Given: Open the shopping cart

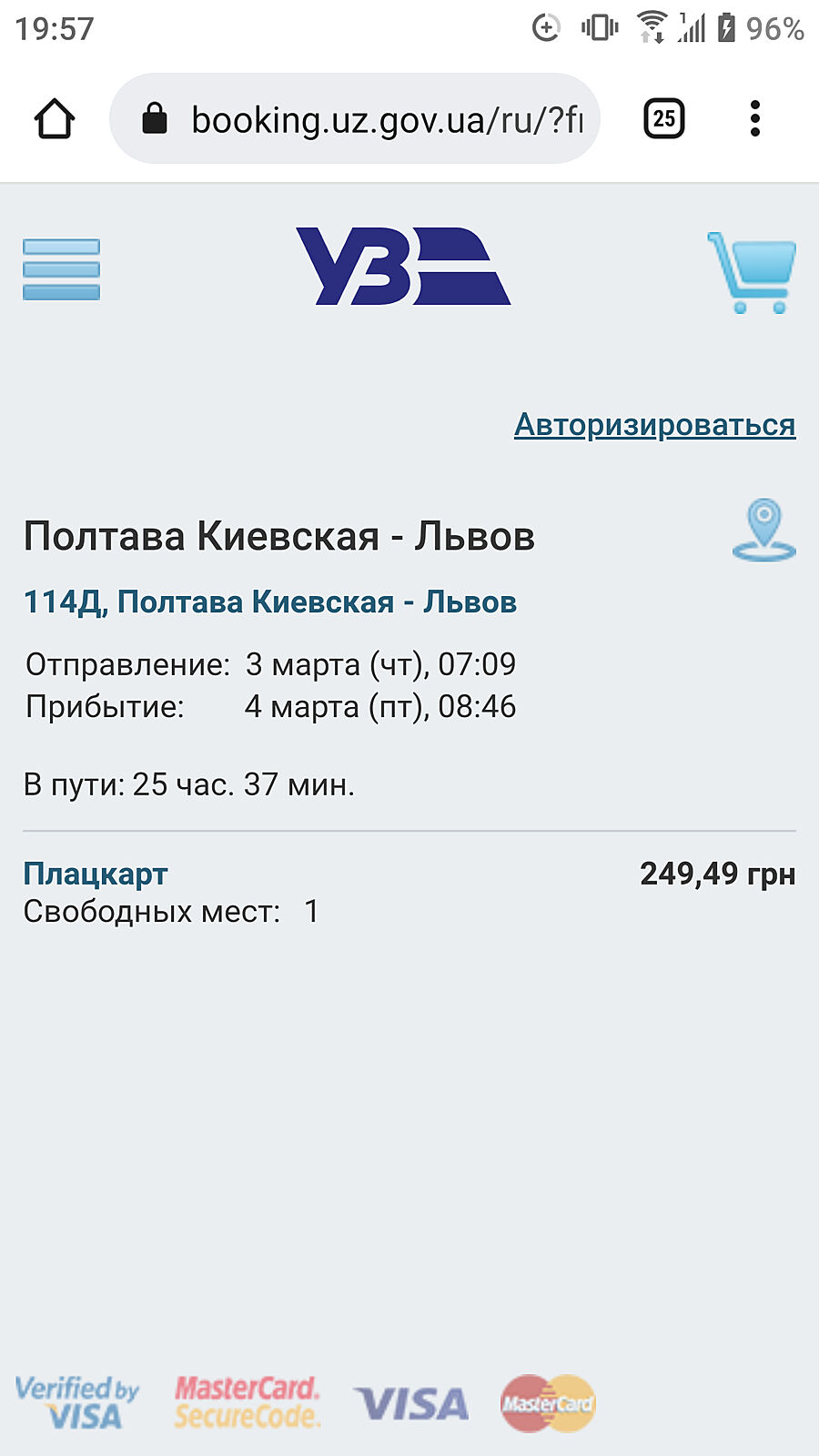Looking at the screenshot, I should pos(752,272).
